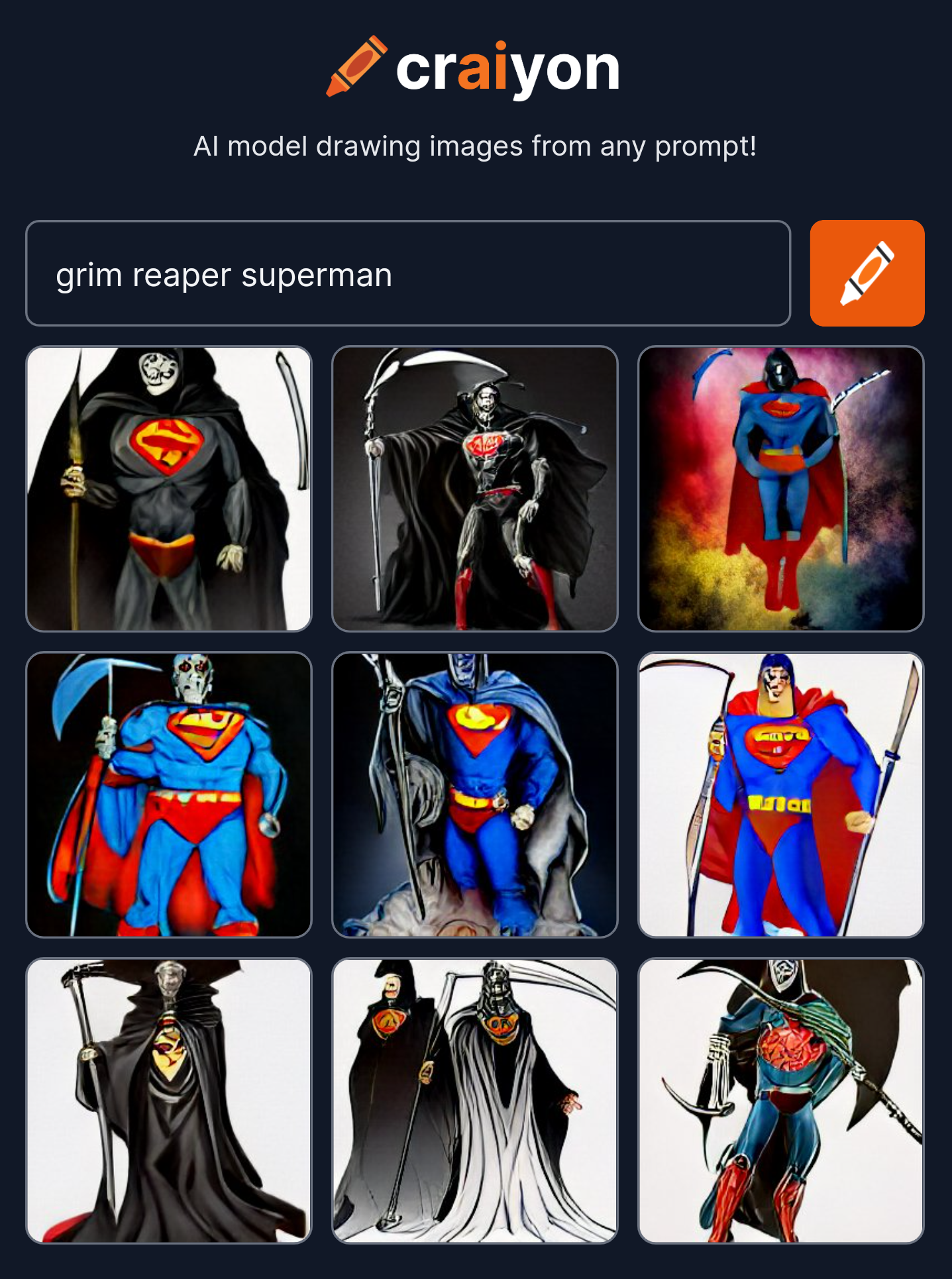Open the middle-left blue suit skull-face image

coord(169,795)
